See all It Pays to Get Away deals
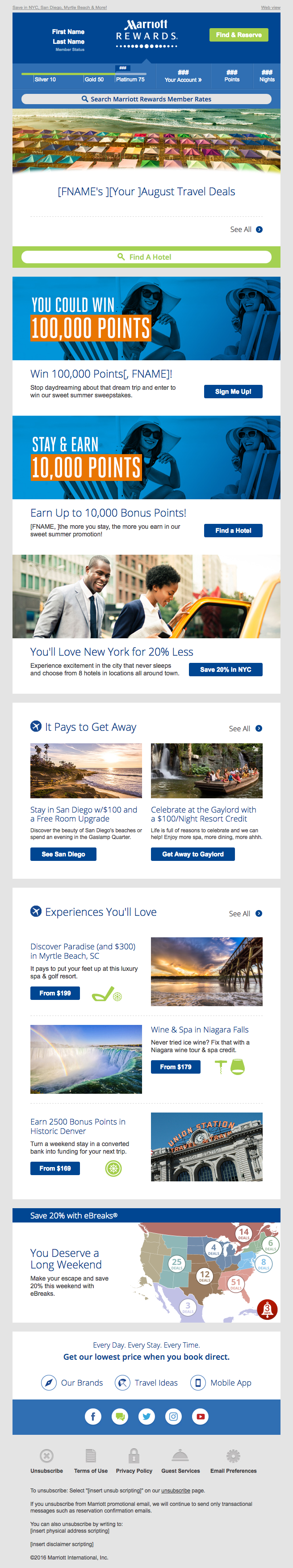Image resolution: width=293 pixels, height=1568 pixels. (245, 729)
